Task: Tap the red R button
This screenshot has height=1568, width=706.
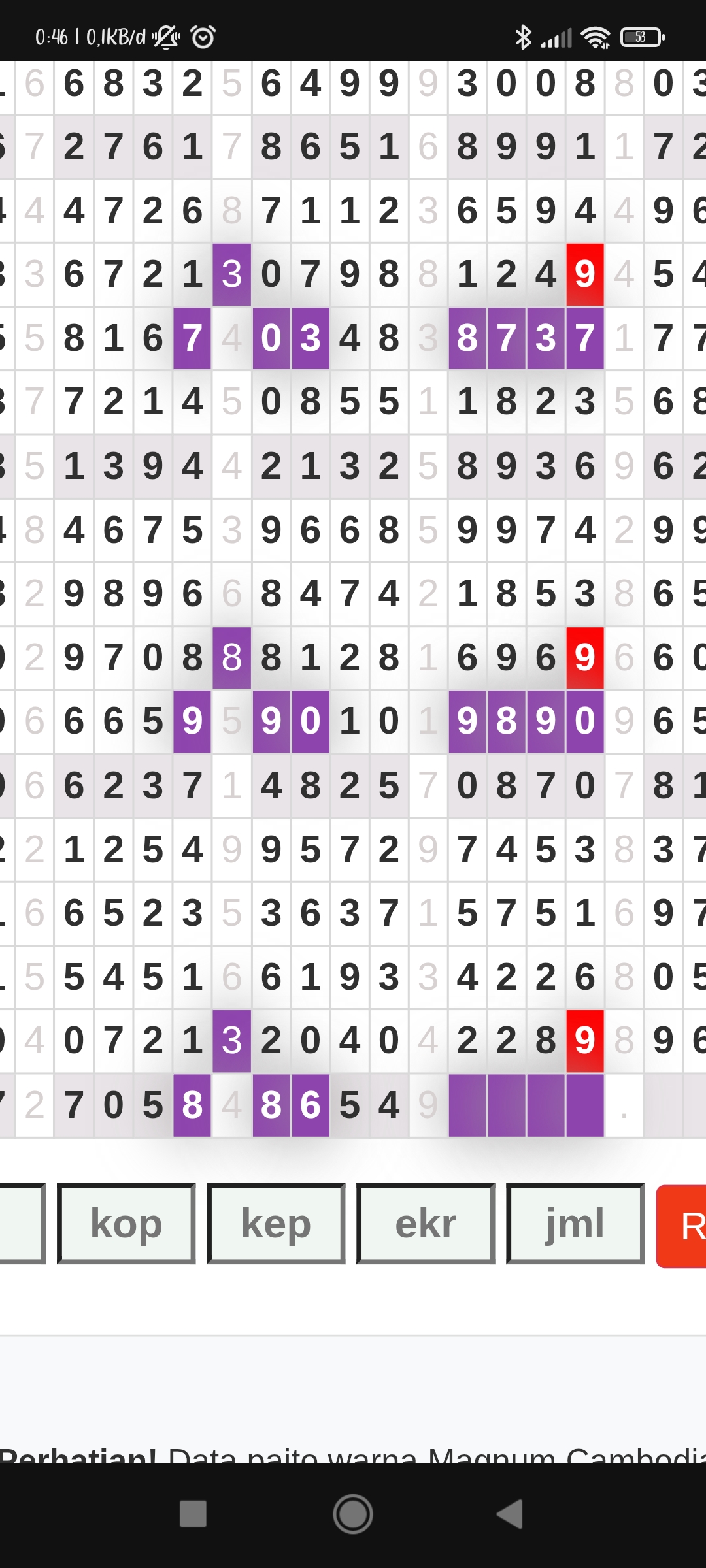Action: [x=683, y=1226]
